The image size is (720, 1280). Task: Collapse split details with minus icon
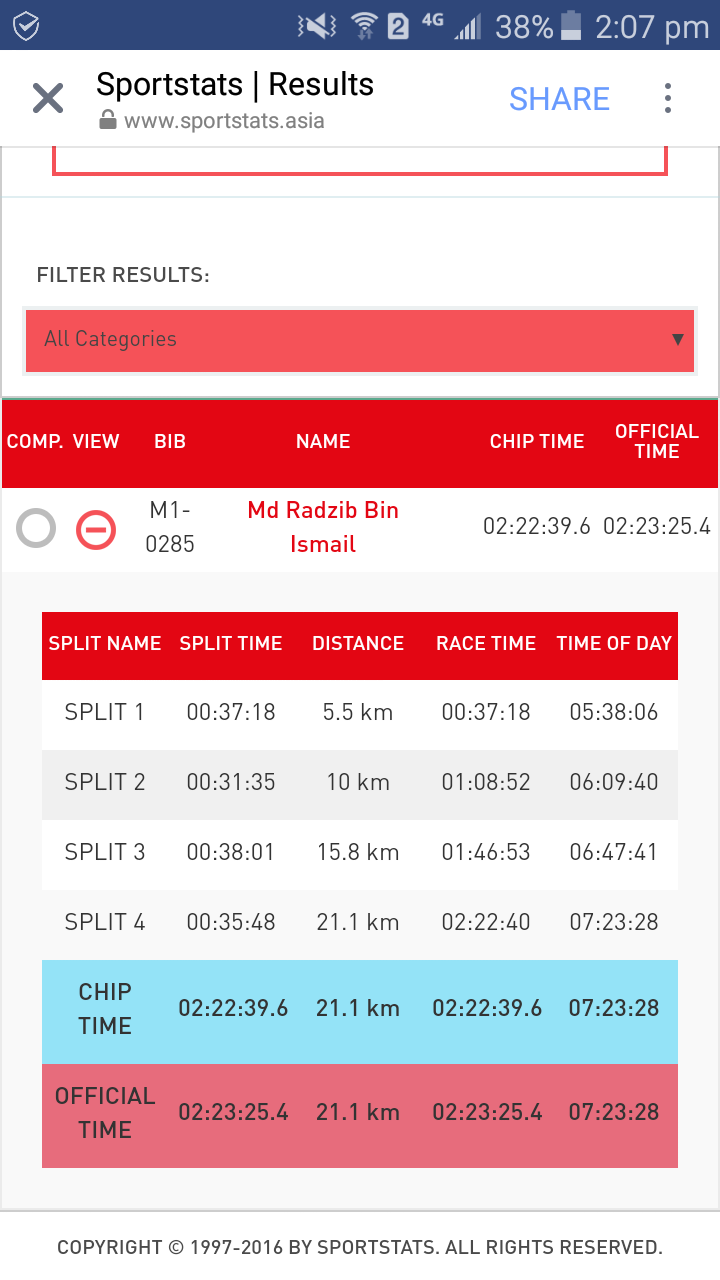coord(96,529)
